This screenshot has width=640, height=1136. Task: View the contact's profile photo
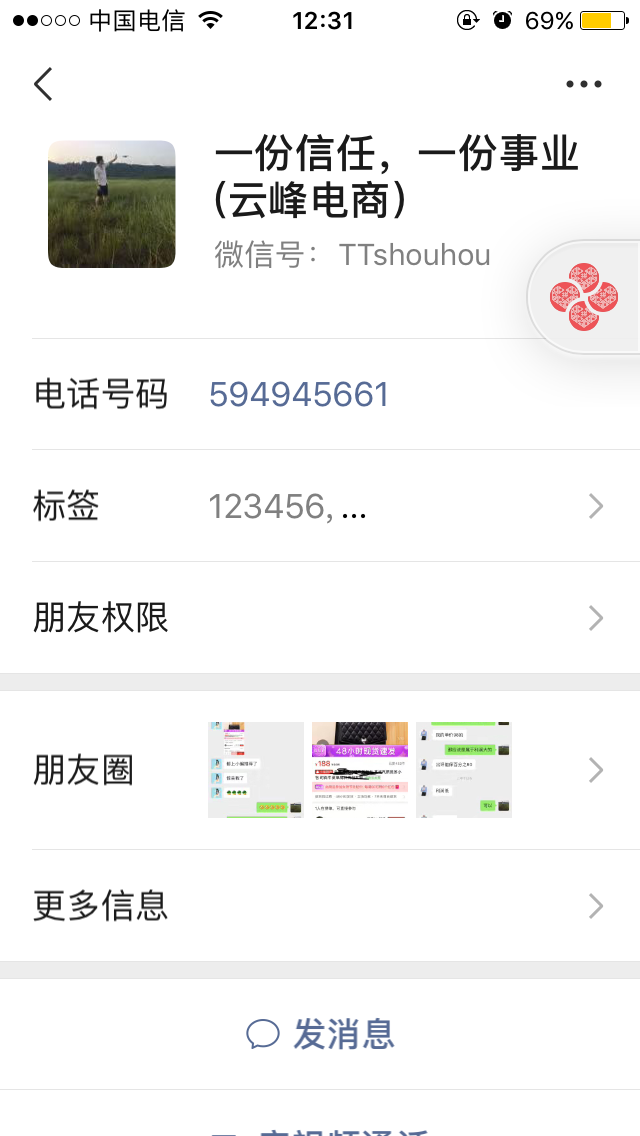coord(112,204)
